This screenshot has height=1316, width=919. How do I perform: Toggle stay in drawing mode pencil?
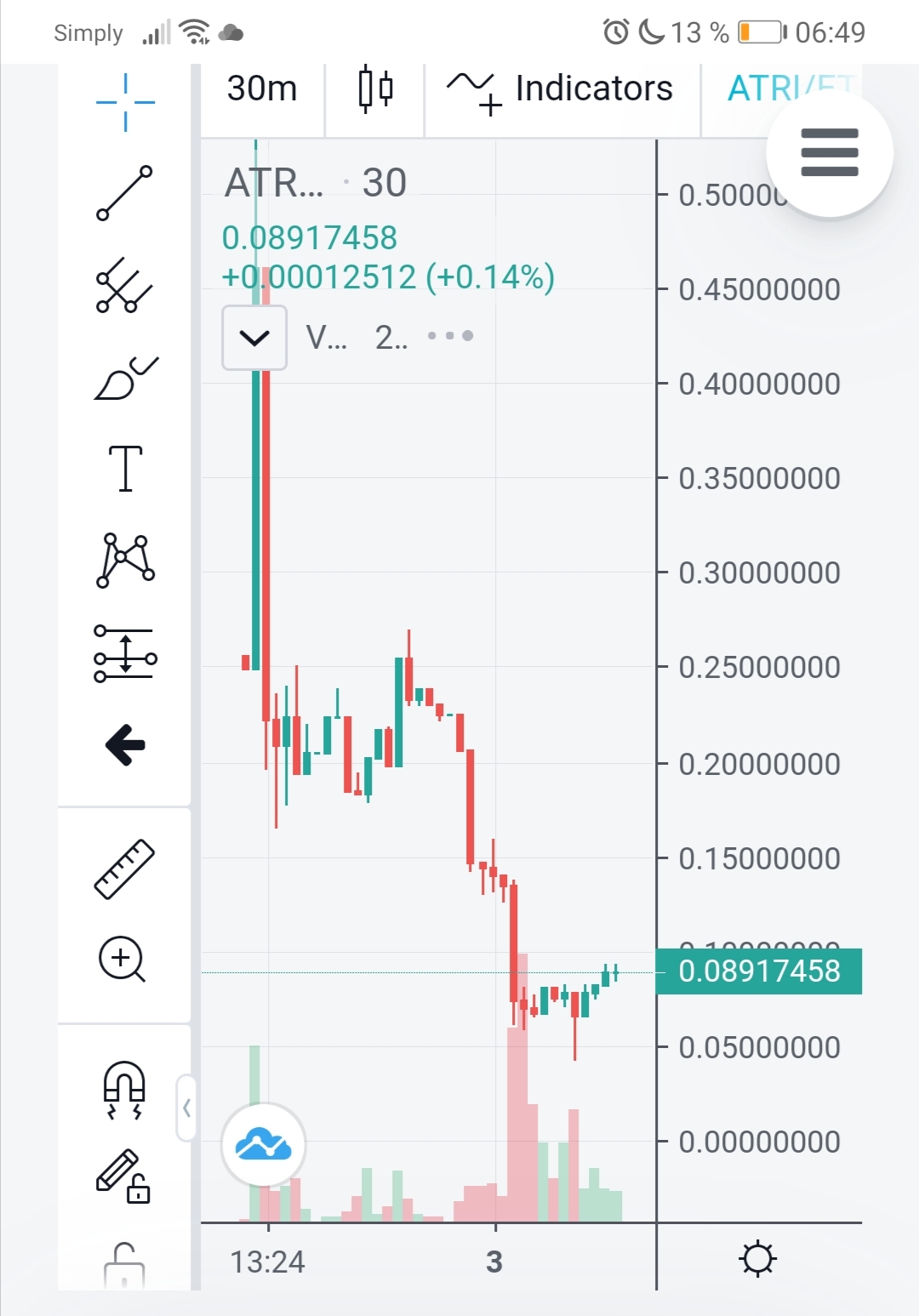click(x=123, y=1176)
